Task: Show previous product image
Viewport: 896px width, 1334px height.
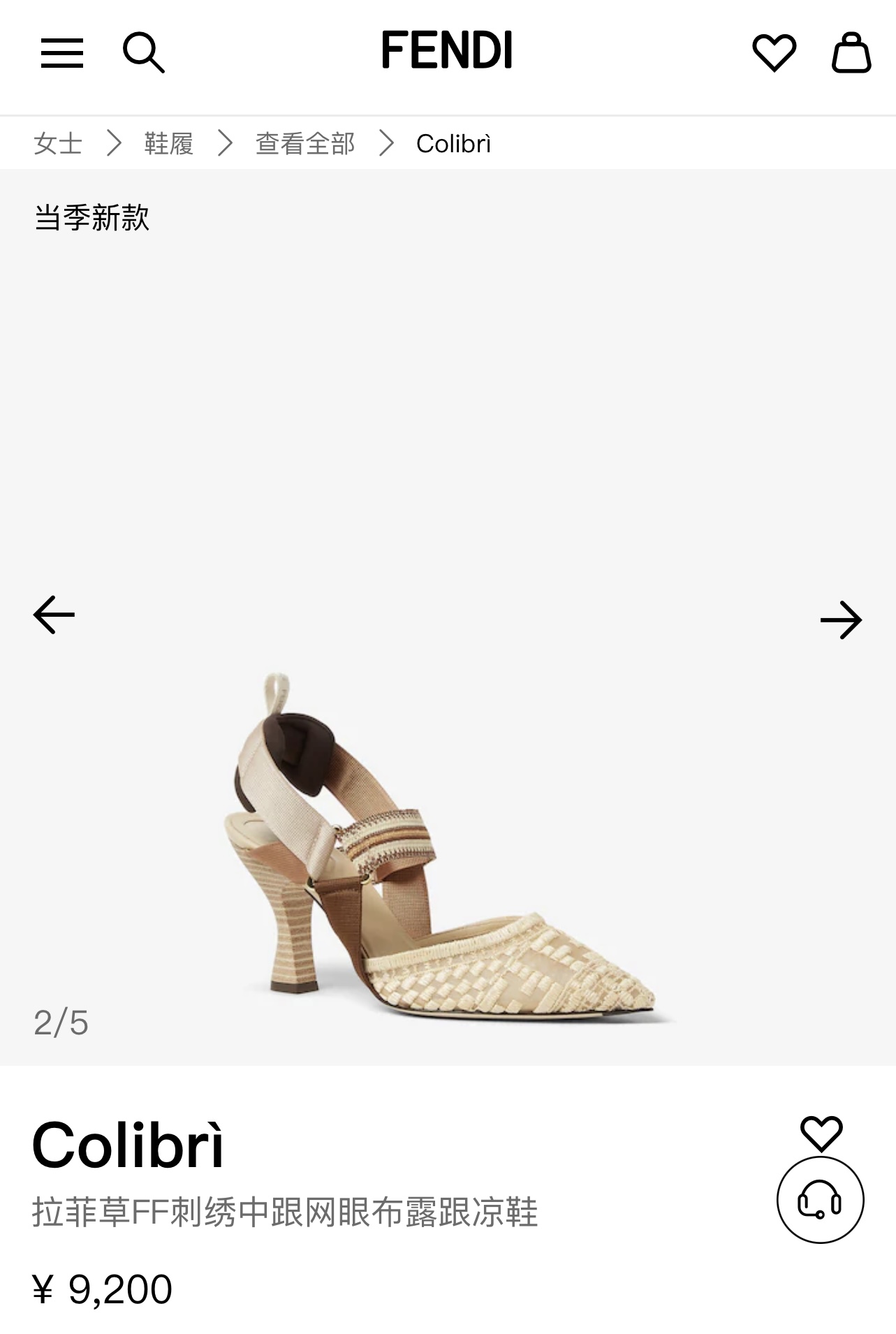Action: [x=54, y=615]
